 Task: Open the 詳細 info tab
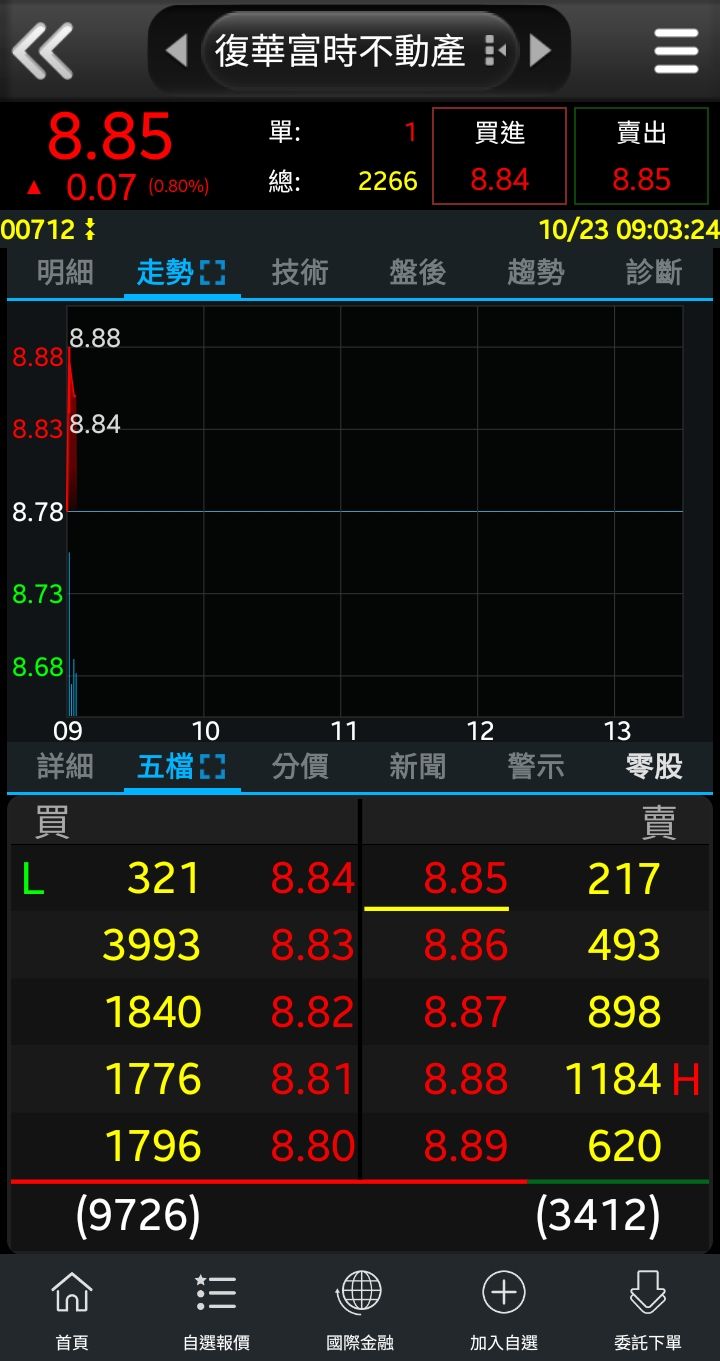pyautogui.click(x=65, y=767)
